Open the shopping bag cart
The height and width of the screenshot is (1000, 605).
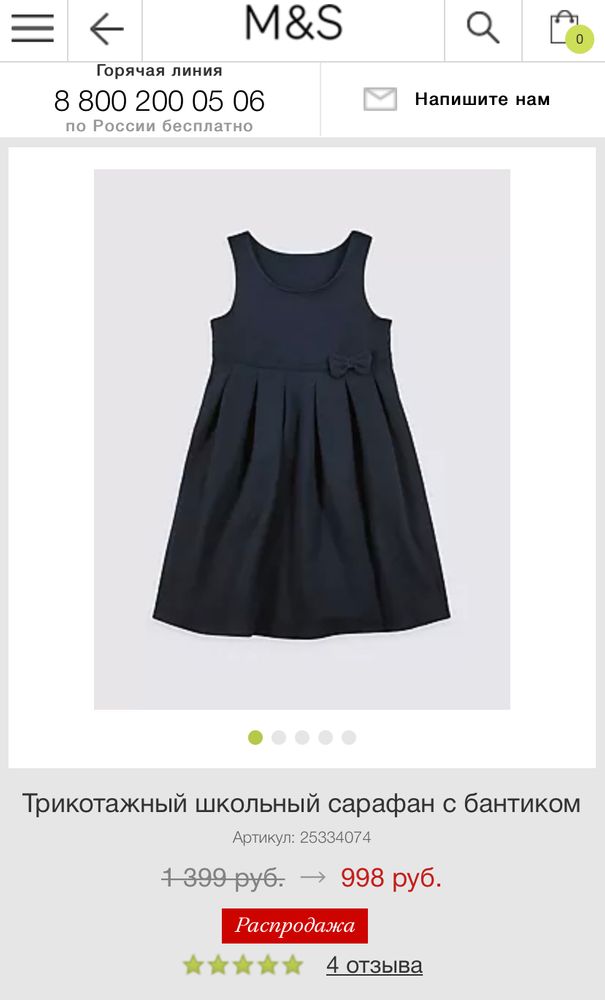pyautogui.click(x=565, y=28)
